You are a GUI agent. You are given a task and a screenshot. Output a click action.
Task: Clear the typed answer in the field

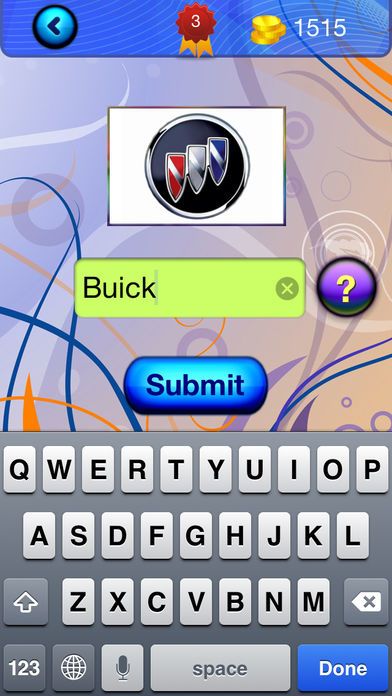(x=287, y=289)
